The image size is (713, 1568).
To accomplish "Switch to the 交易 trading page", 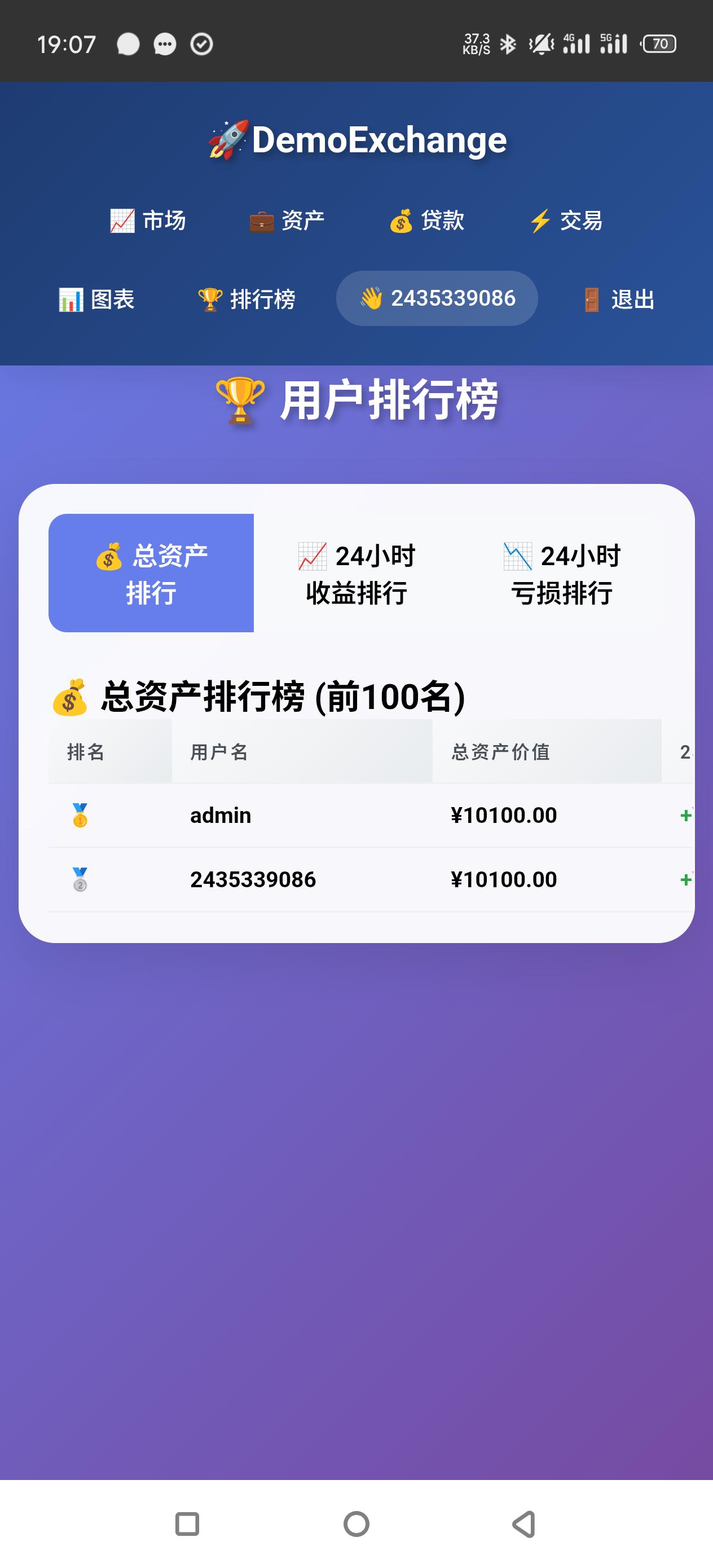I will pos(566,221).
